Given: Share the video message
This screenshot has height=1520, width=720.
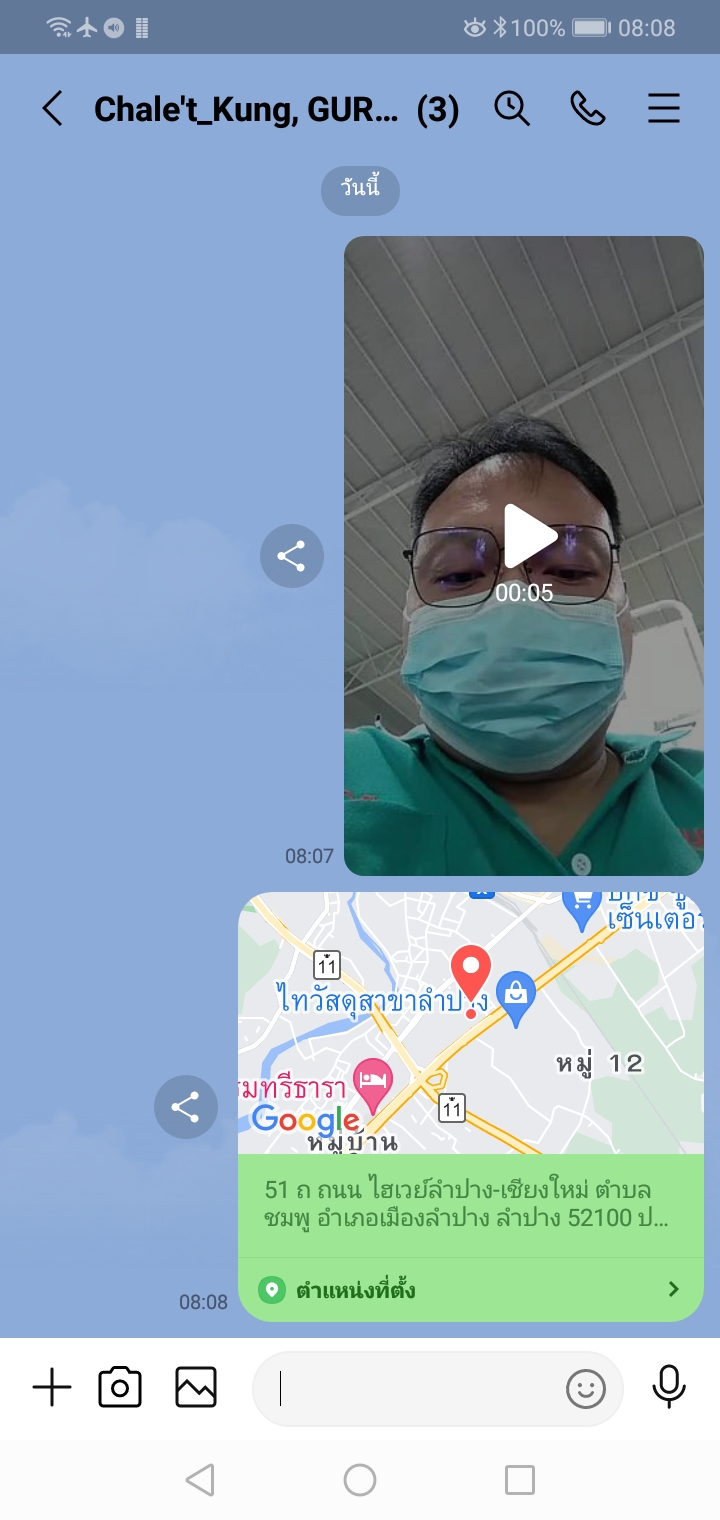Looking at the screenshot, I should pyautogui.click(x=291, y=556).
